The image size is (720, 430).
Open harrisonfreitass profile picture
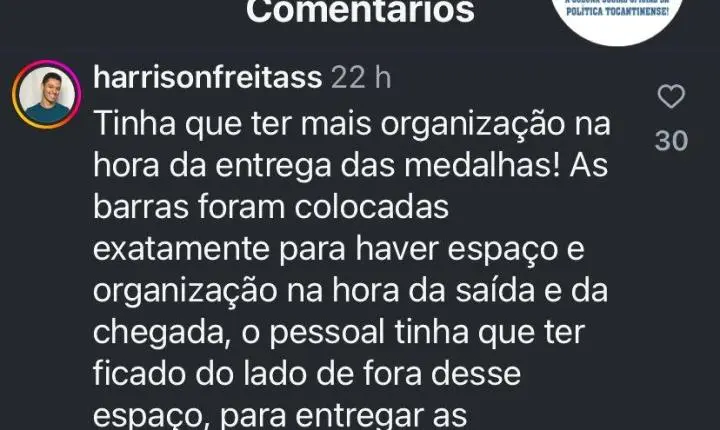click(x=46, y=98)
